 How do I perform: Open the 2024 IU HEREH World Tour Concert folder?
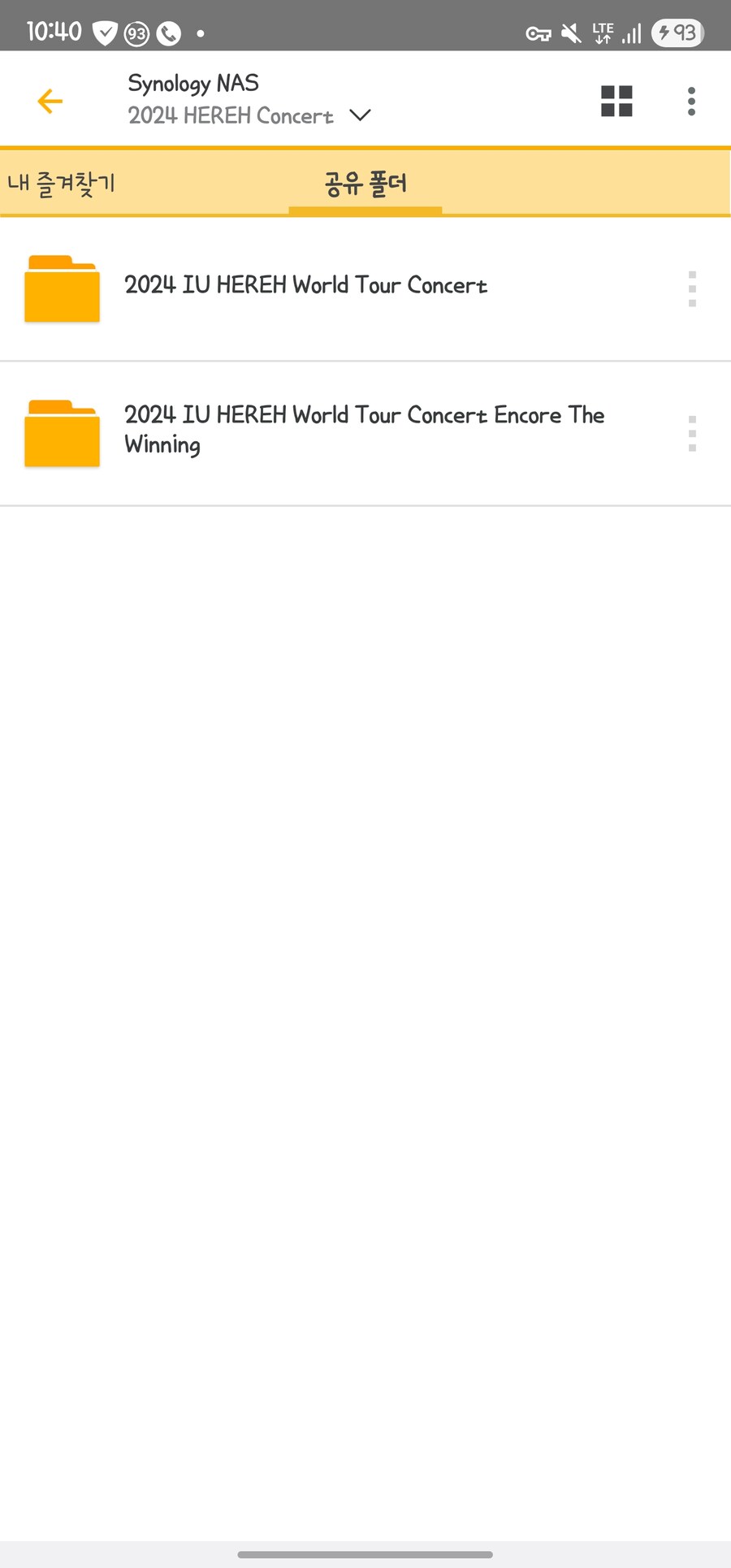(x=305, y=286)
